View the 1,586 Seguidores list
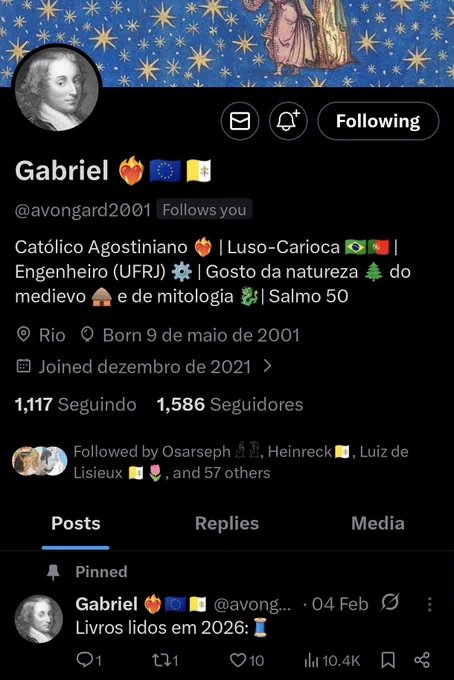The width and height of the screenshot is (454, 680). [x=230, y=405]
